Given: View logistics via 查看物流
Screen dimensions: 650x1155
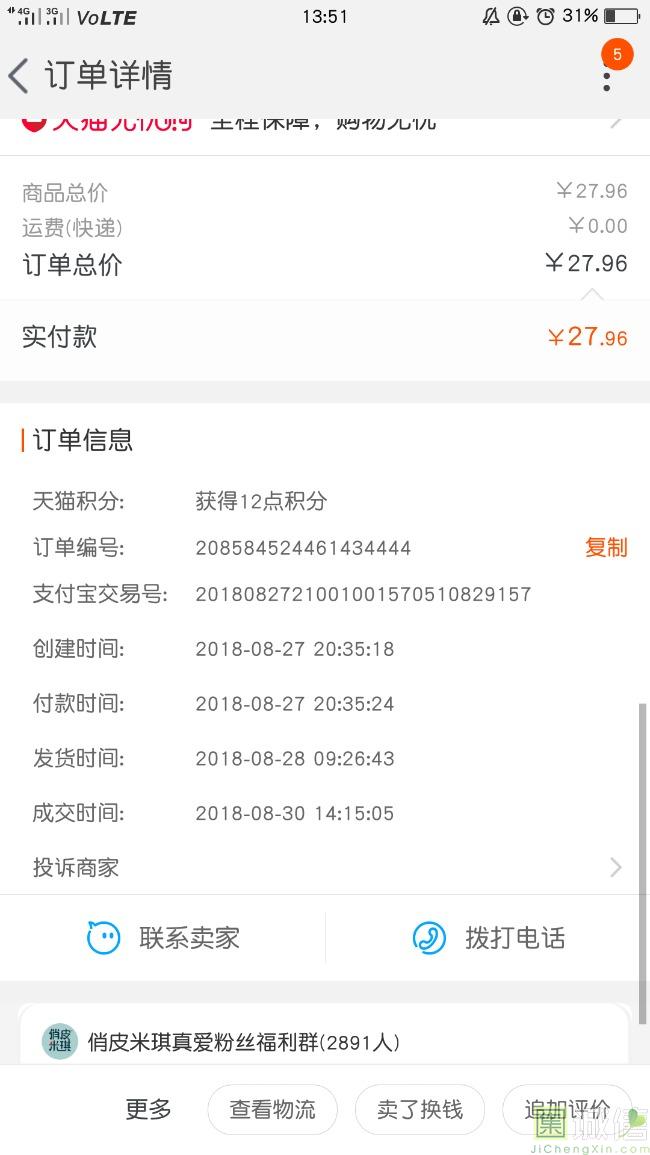Looking at the screenshot, I should (x=273, y=1109).
